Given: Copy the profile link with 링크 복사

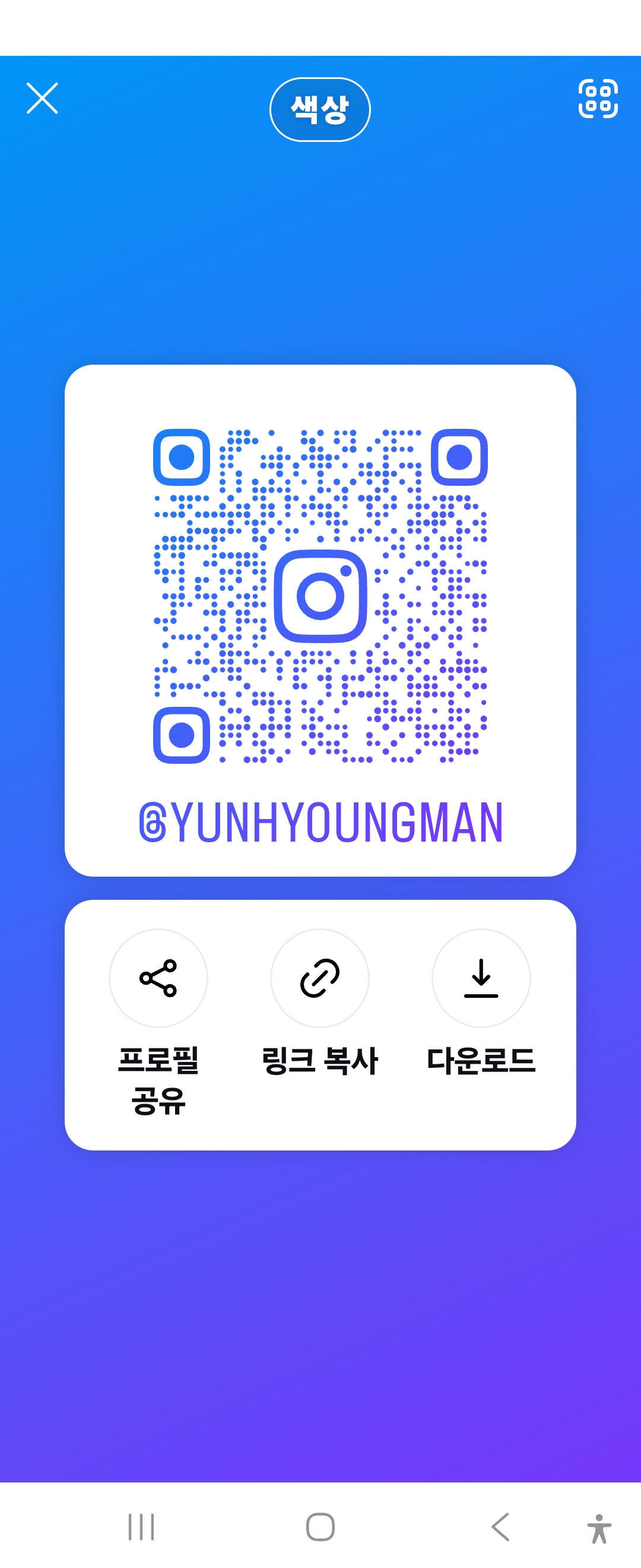Looking at the screenshot, I should (x=320, y=978).
